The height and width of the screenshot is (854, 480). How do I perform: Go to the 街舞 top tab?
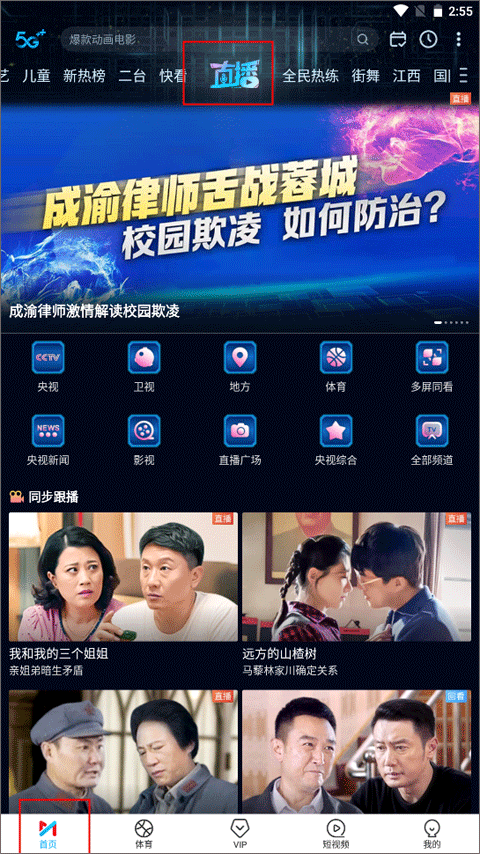coord(365,76)
